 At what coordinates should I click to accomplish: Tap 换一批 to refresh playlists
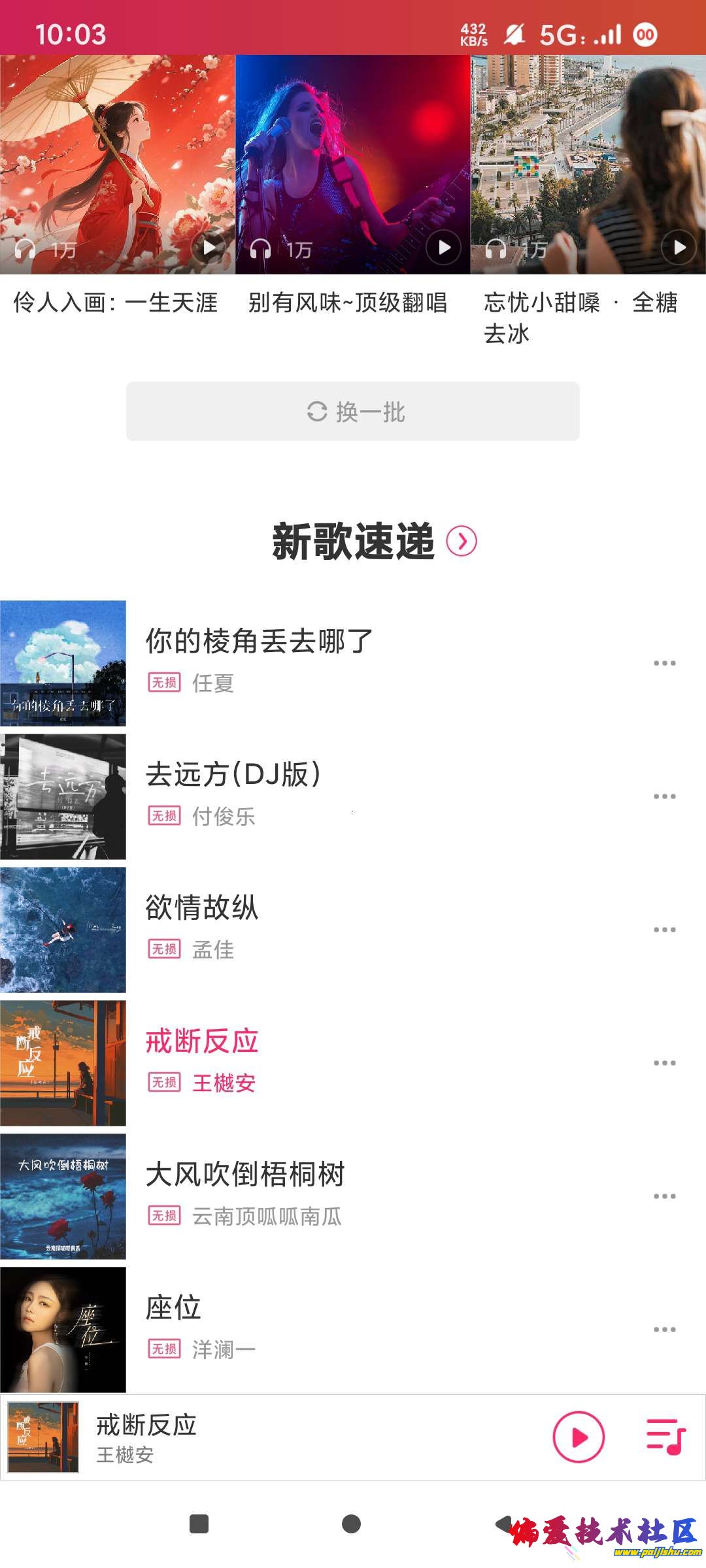353,412
